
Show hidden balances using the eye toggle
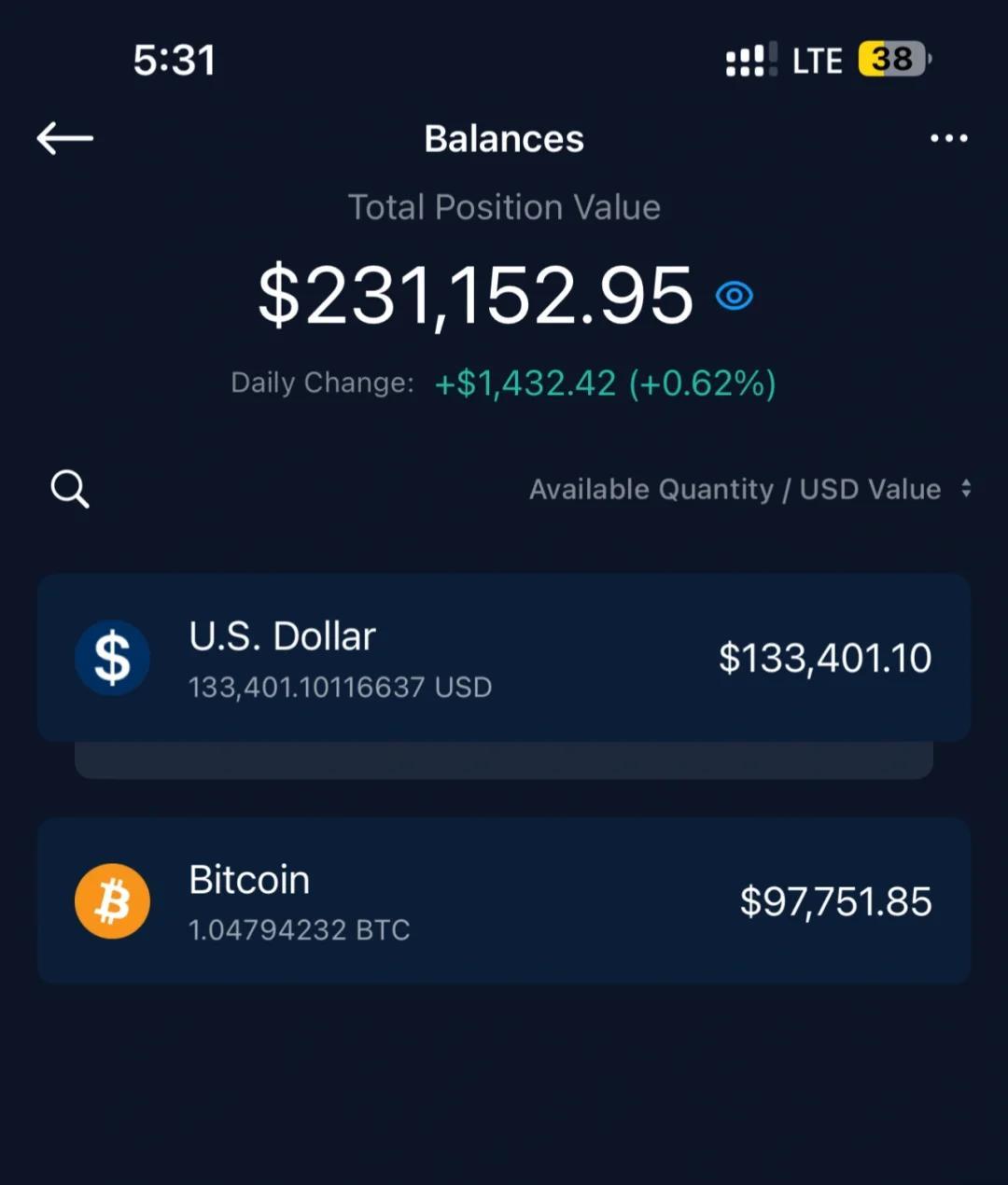point(735,295)
